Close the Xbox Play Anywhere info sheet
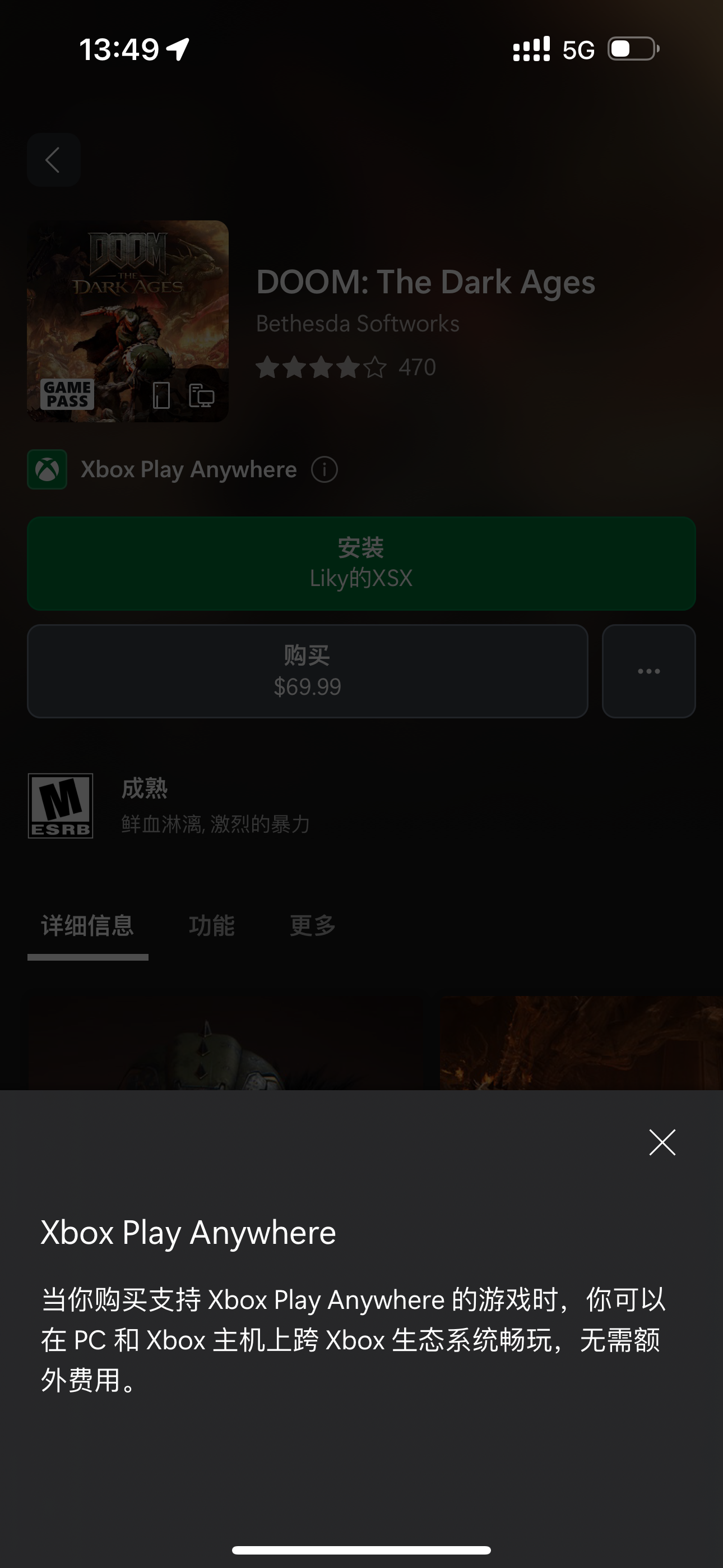The image size is (723, 1568). (x=661, y=1142)
